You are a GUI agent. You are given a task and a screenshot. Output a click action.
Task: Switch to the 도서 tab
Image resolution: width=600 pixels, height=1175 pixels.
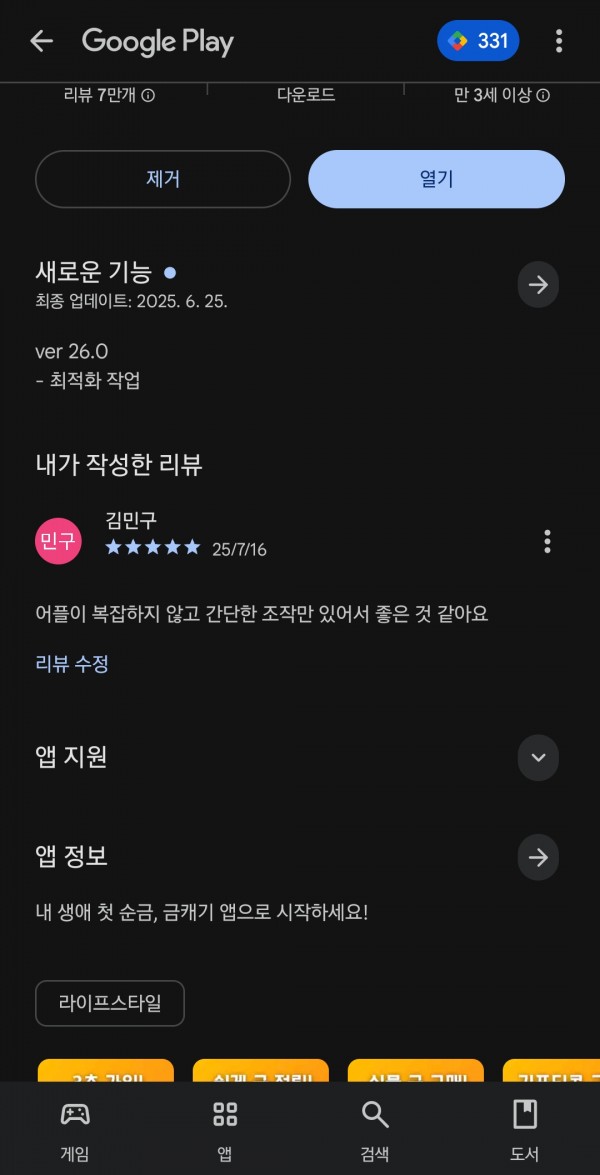[x=524, y=1130]
